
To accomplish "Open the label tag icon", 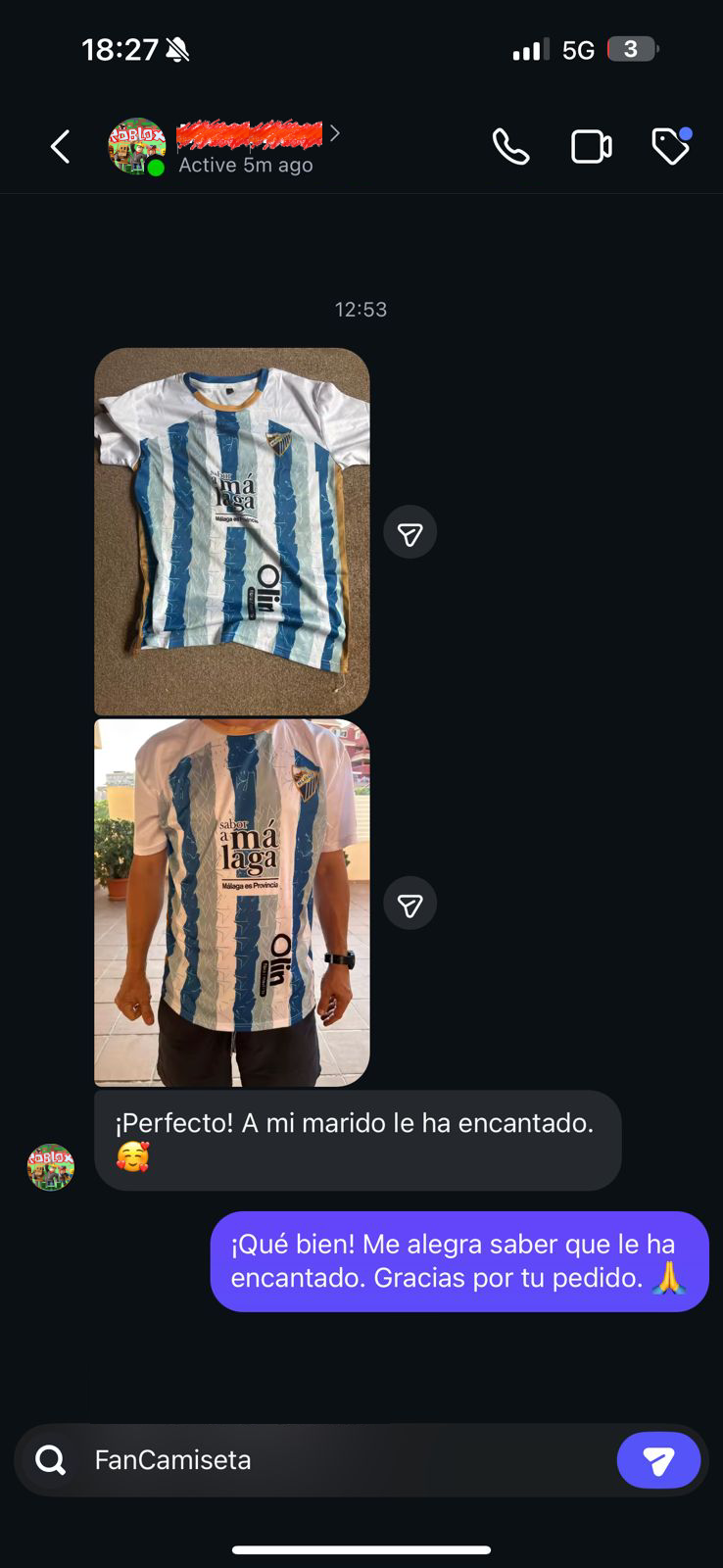I will point(671,147).
